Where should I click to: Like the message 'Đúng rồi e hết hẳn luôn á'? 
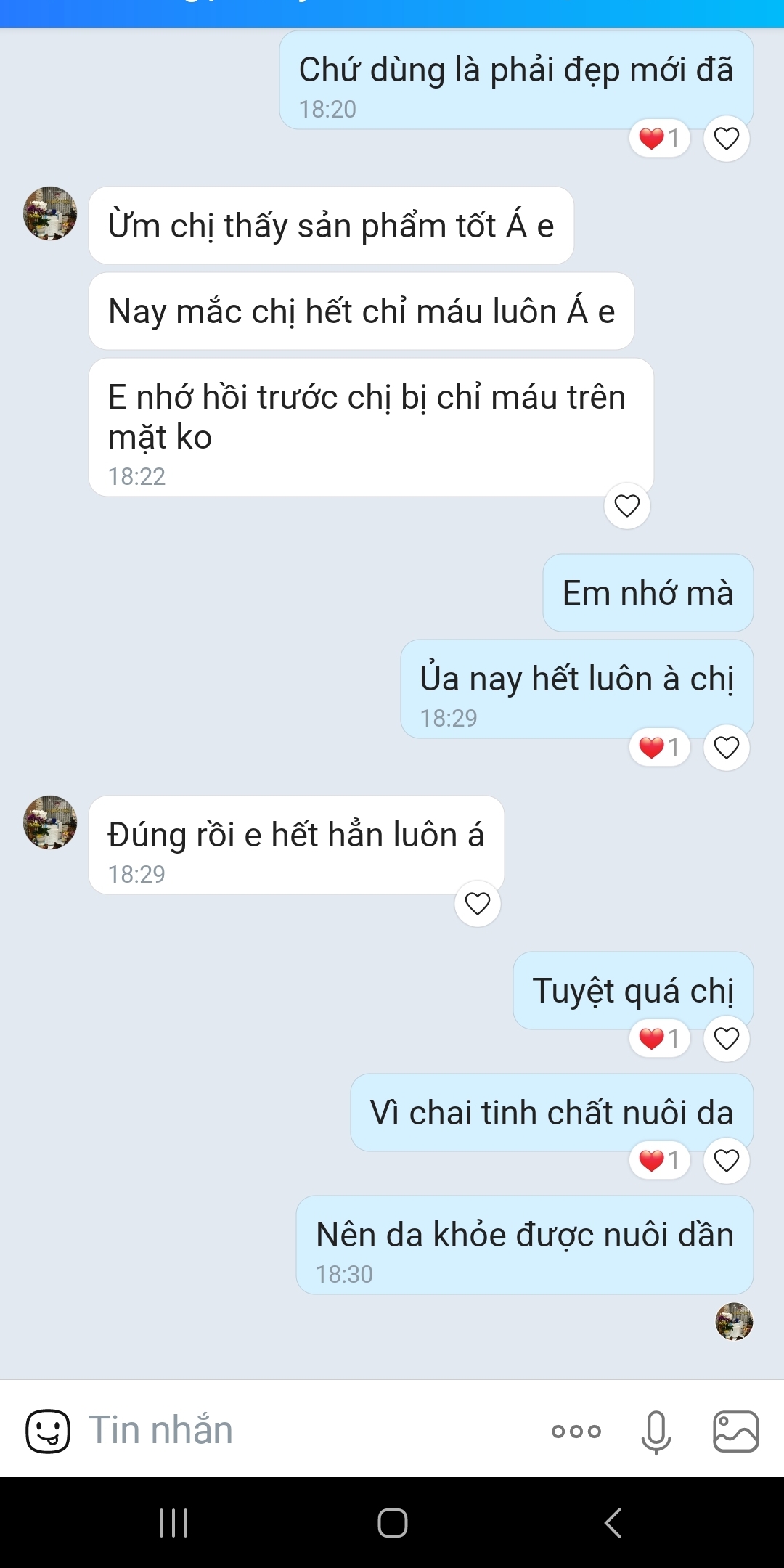[477, 904]
